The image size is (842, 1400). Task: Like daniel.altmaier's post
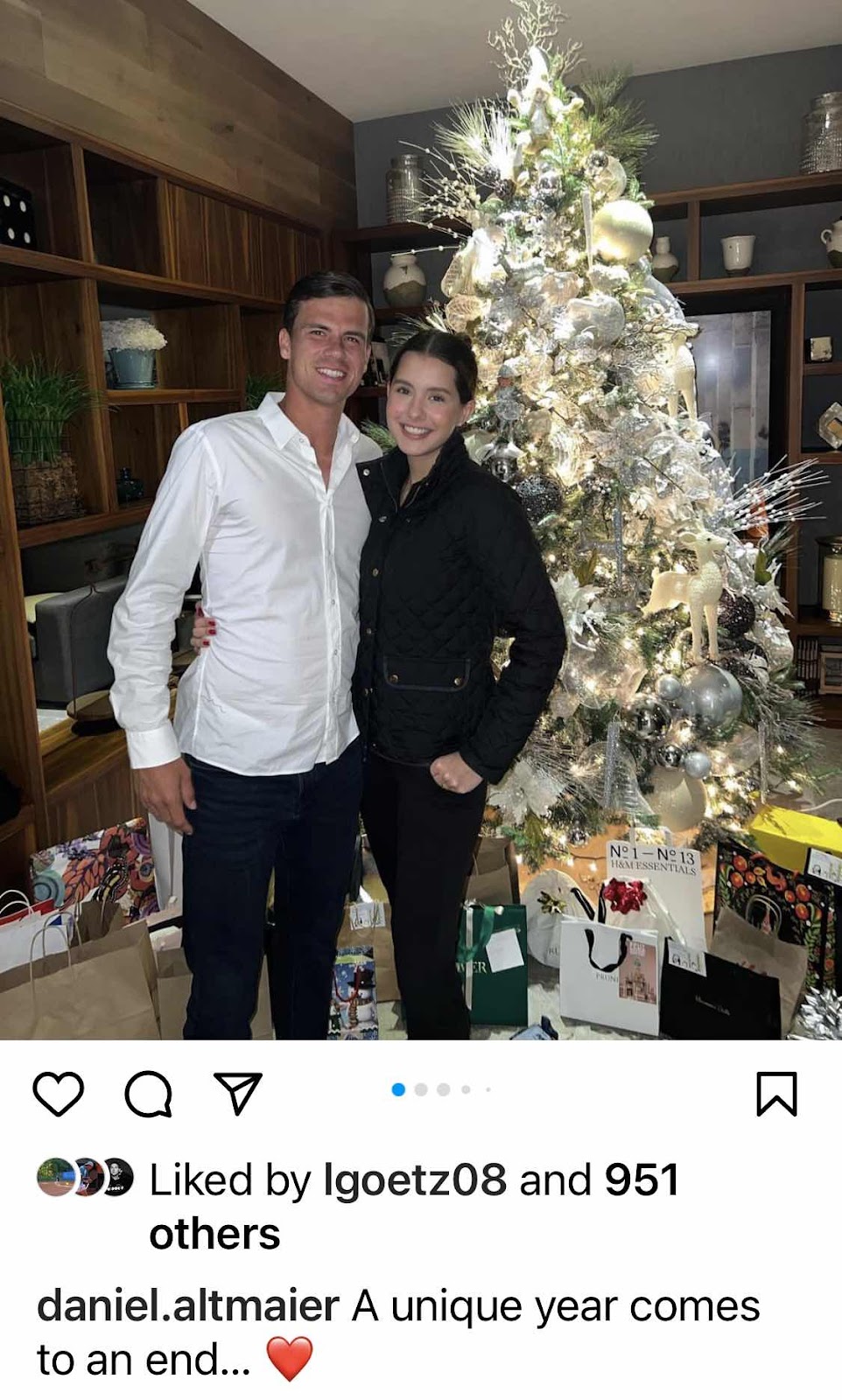[x=58, y=1094]
